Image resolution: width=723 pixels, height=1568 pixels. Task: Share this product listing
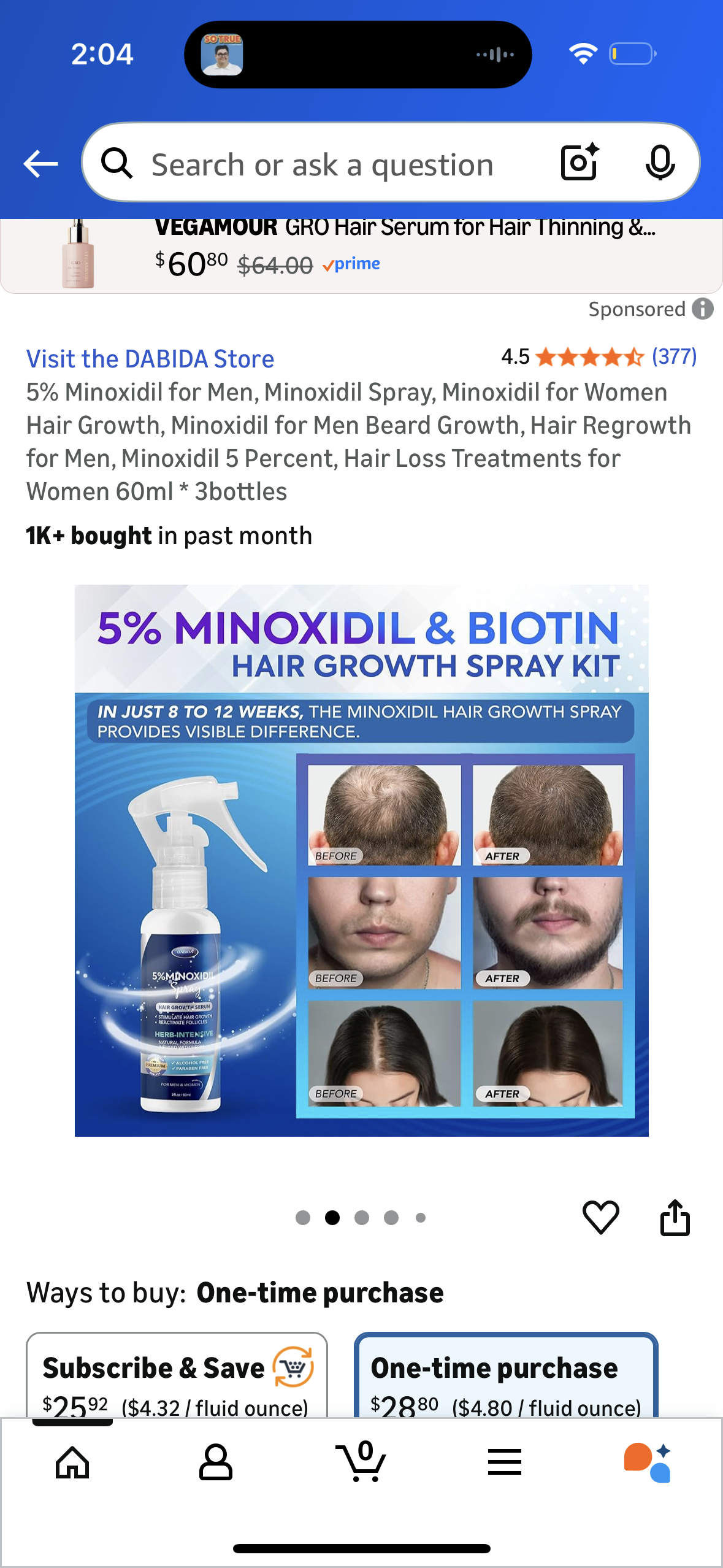675,1217
